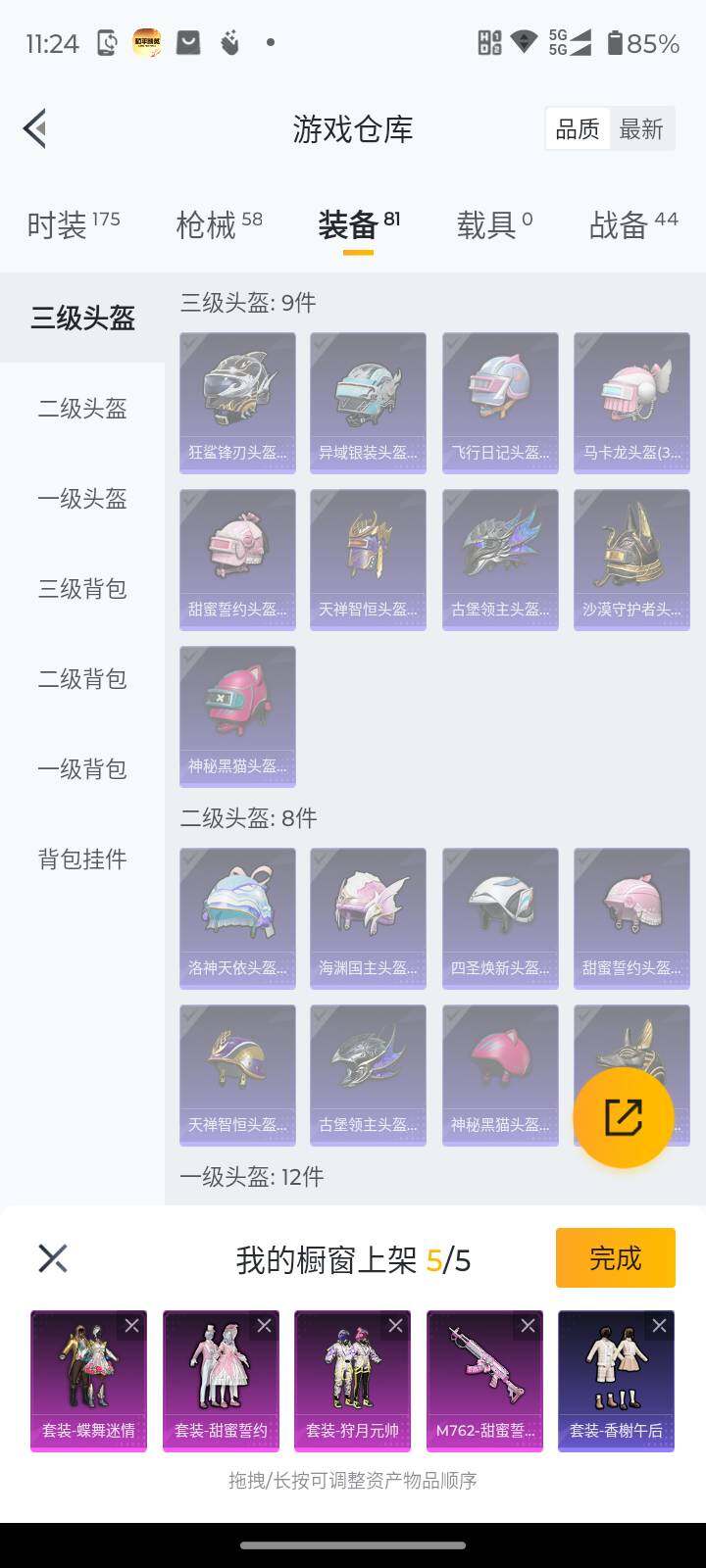
Task: Pick the 洛神天依头盔 item
Action: pos(237,918)
